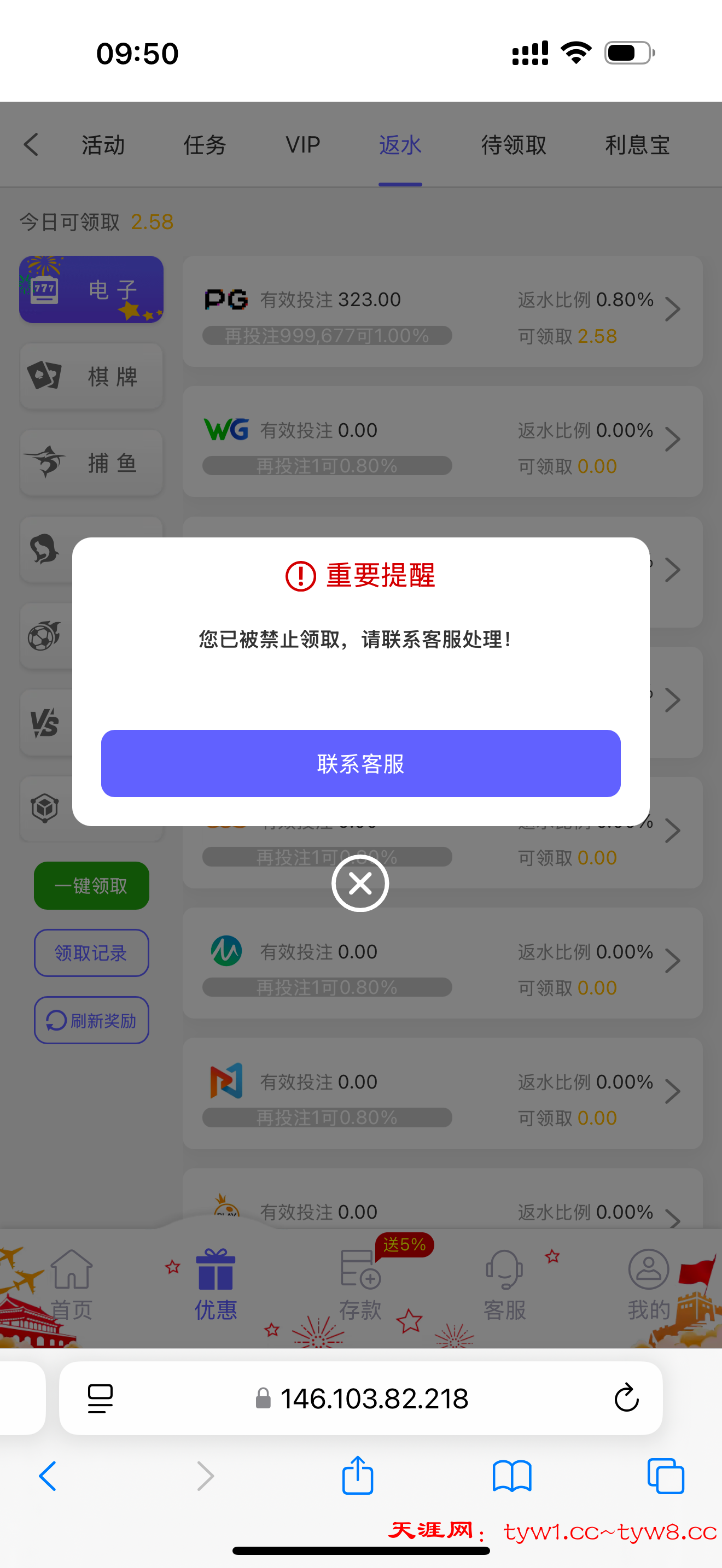Select the 电子 game category
Screen dimensions: 722x1568
[x=91, y=290]
